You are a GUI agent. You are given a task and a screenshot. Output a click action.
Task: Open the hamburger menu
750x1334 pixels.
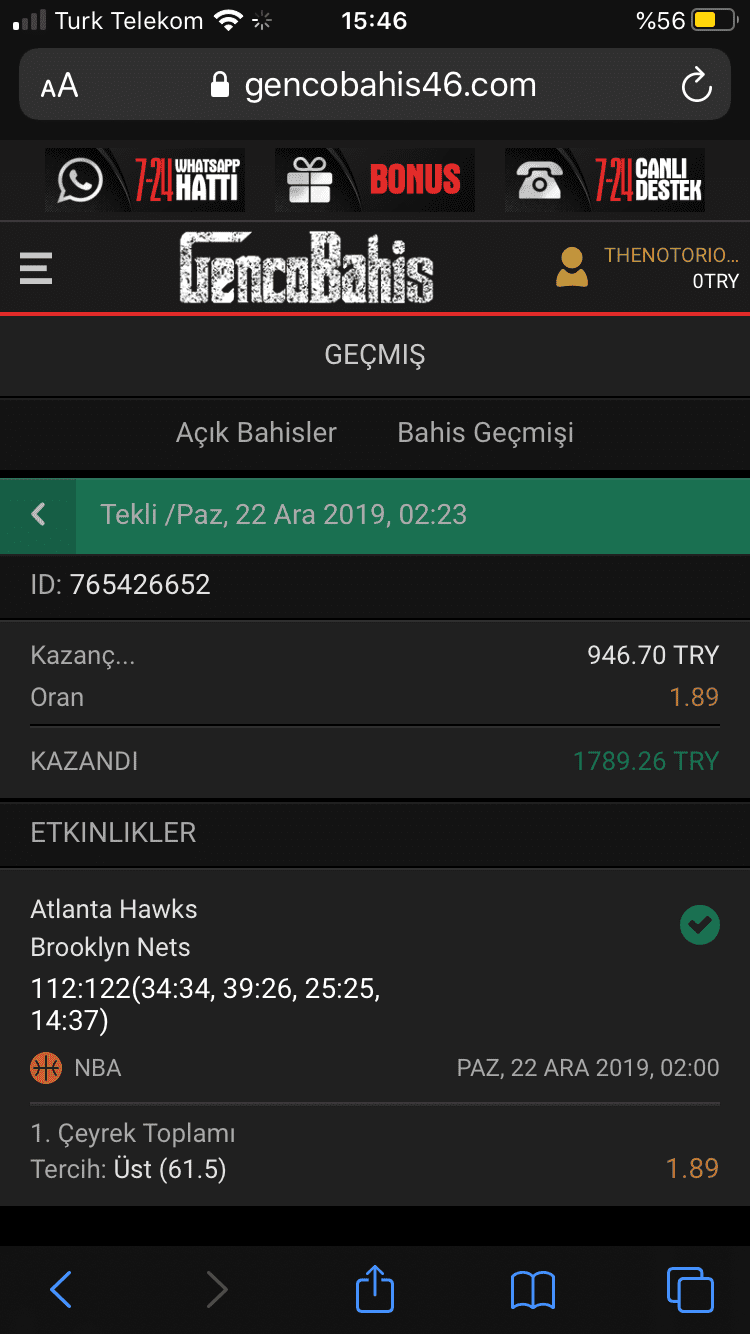[x=35, y=268]
